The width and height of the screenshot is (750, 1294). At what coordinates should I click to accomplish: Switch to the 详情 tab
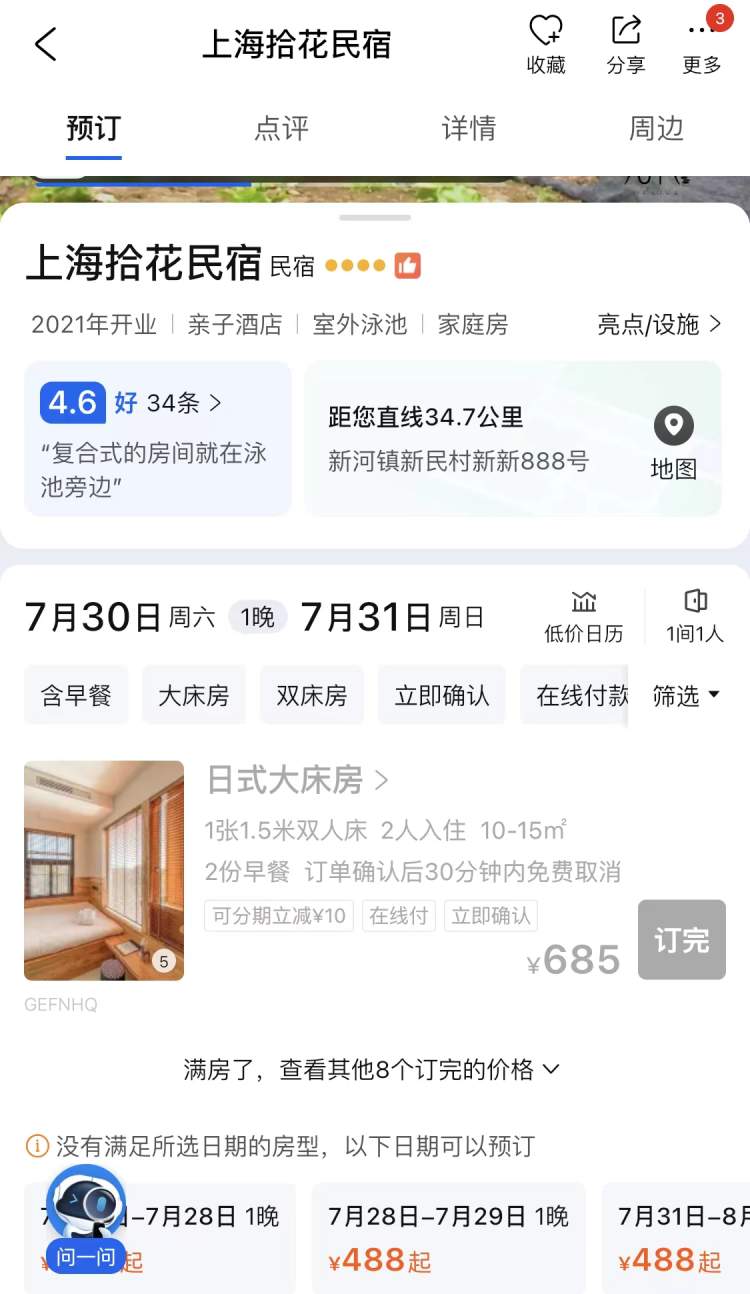468,129
